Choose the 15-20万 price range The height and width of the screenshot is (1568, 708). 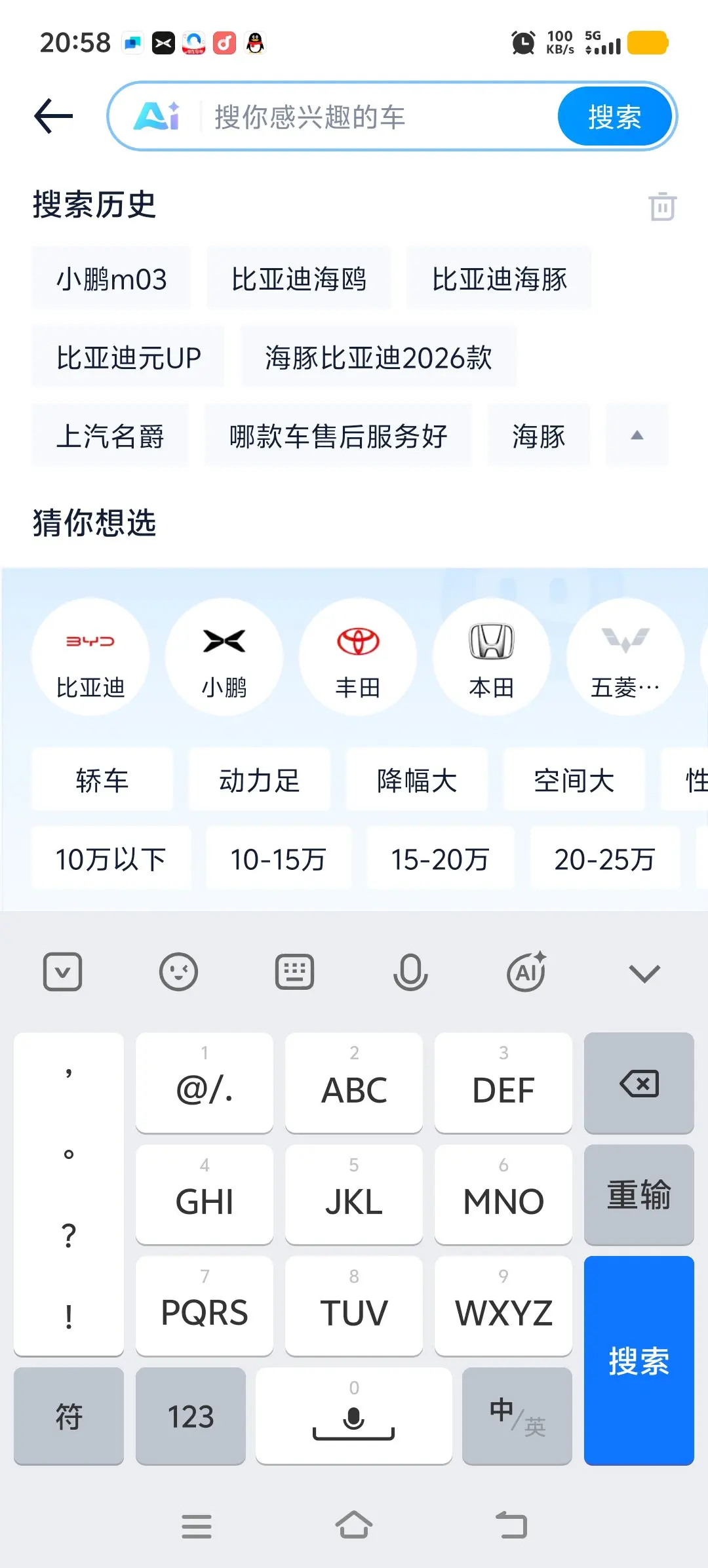click(440, 859)
